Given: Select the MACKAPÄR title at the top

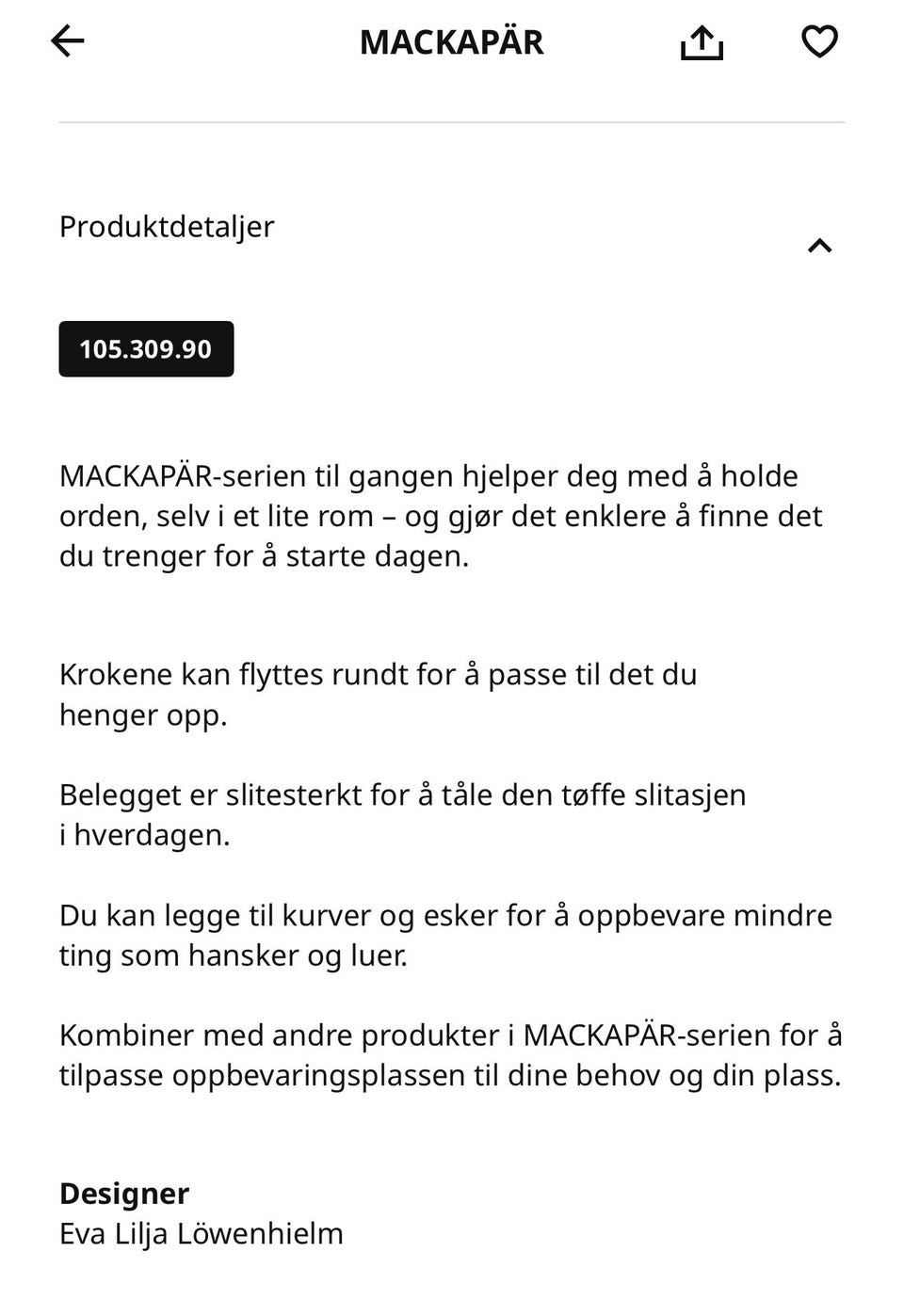Looking at the screenshot, I should [451, 40].
